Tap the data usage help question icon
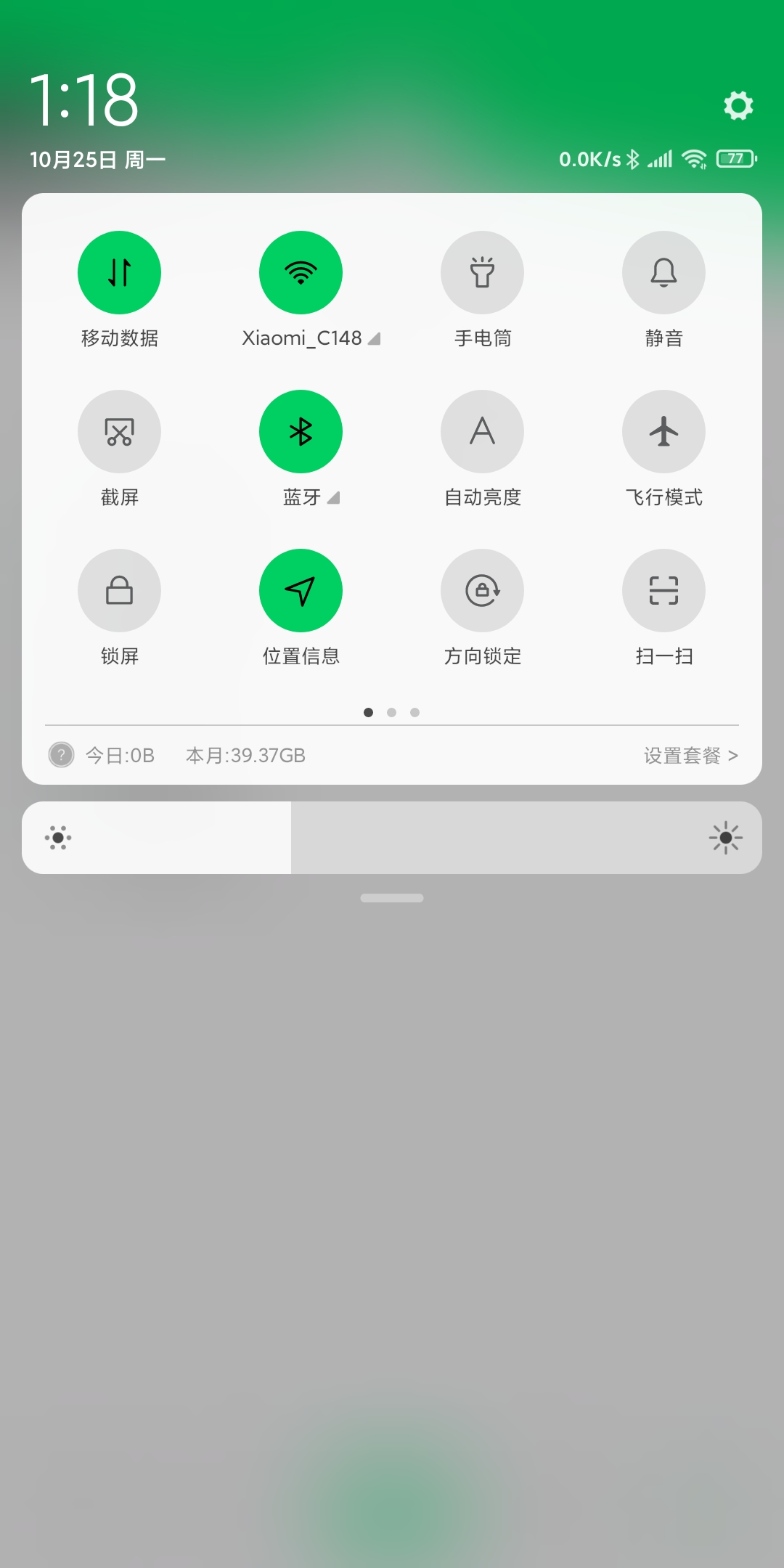The image size is (784, 1568). coord(62,755)
